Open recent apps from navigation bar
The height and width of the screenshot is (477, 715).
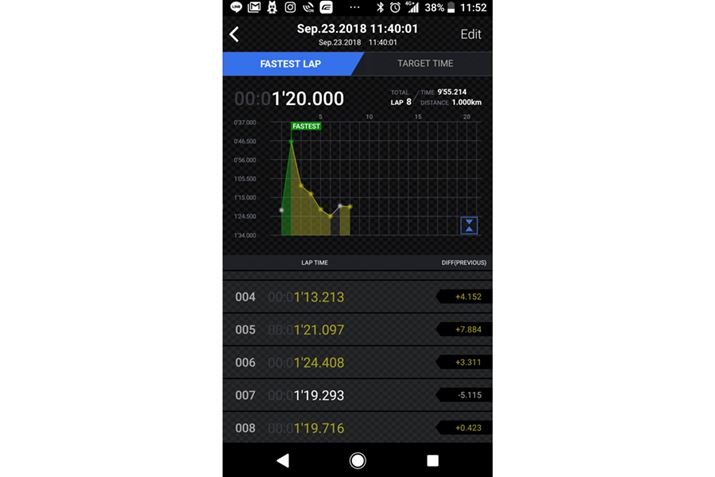pyautogui.click(x=432, y=460)
